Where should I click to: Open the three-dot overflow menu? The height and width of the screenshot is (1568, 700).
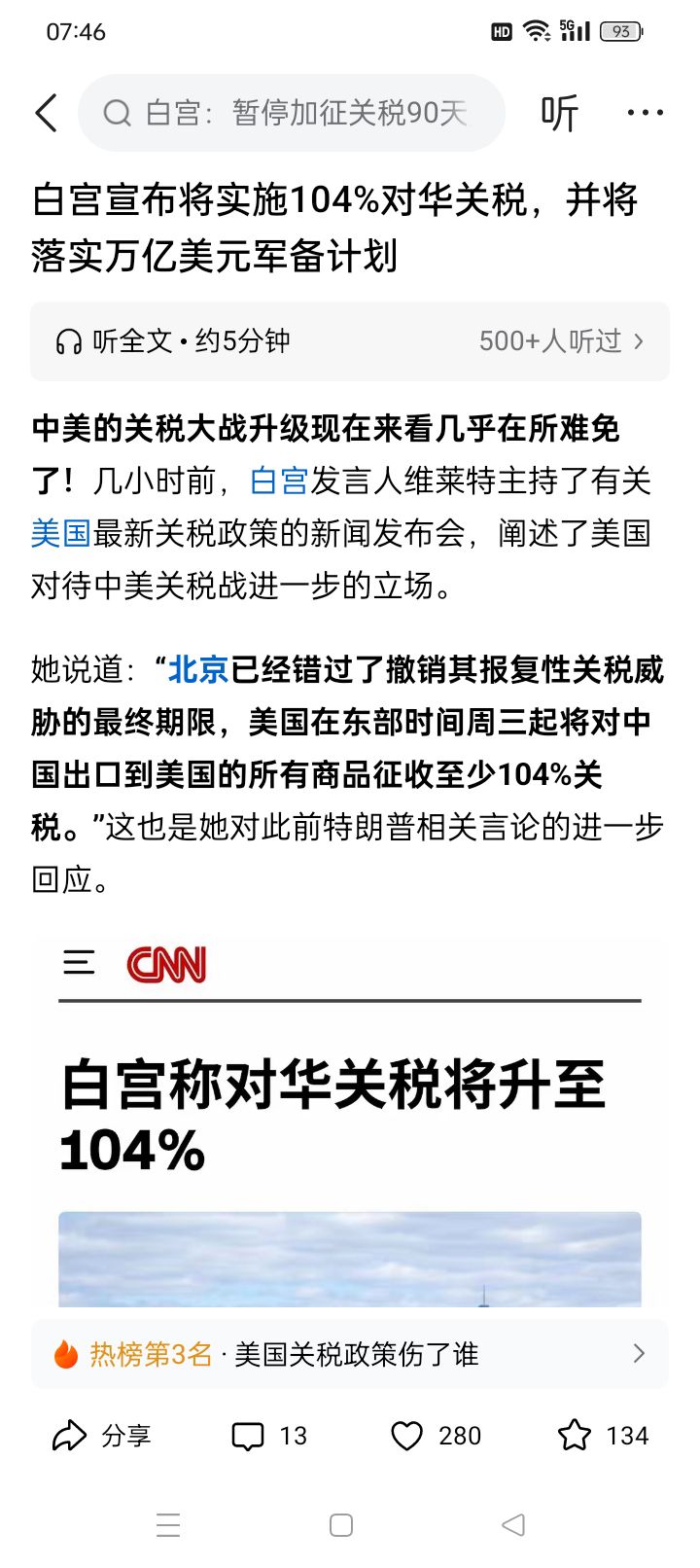[646, 113]
